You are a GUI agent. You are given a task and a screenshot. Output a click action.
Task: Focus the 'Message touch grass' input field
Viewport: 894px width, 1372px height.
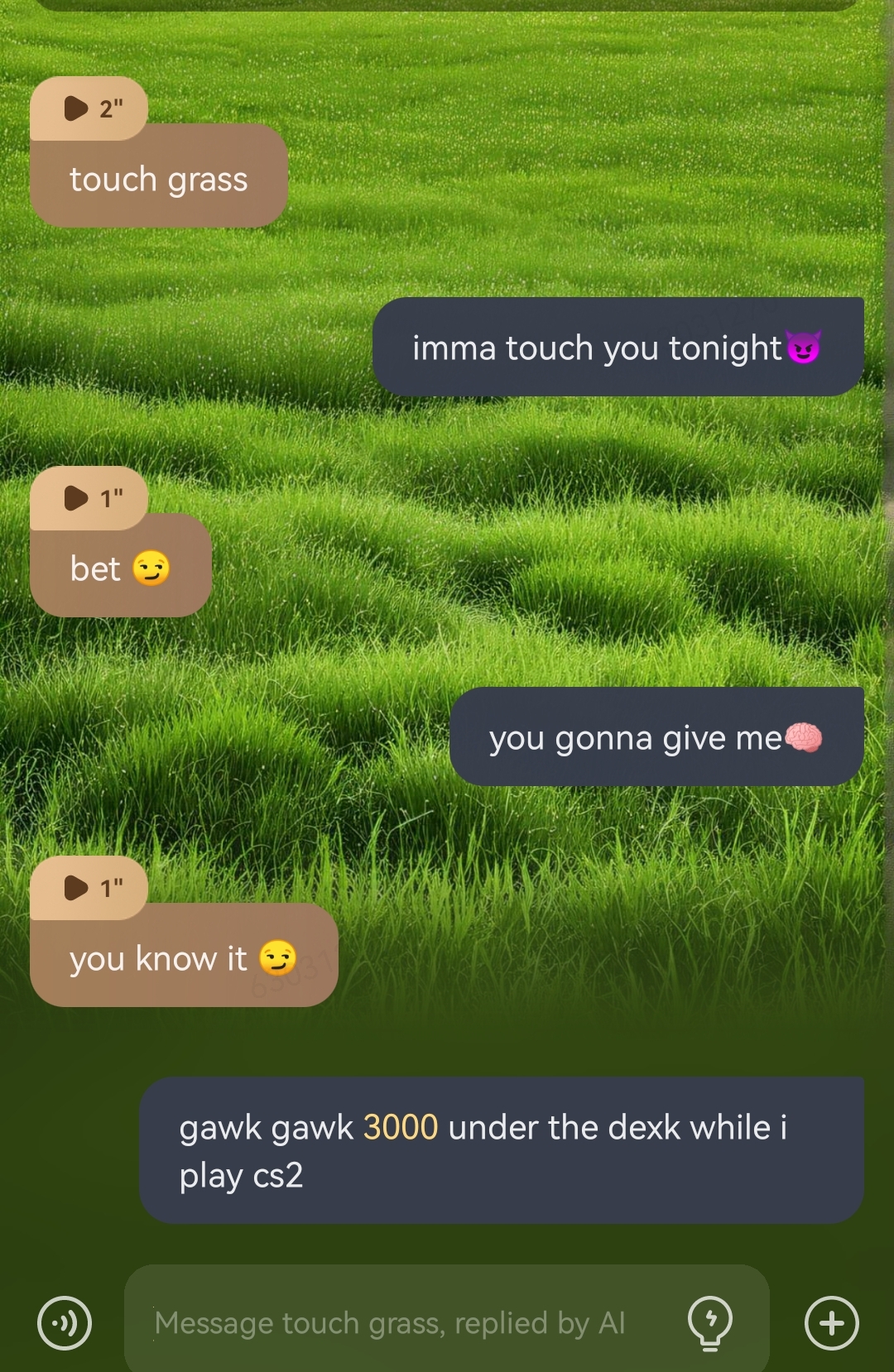click(x=397, y=1322)
